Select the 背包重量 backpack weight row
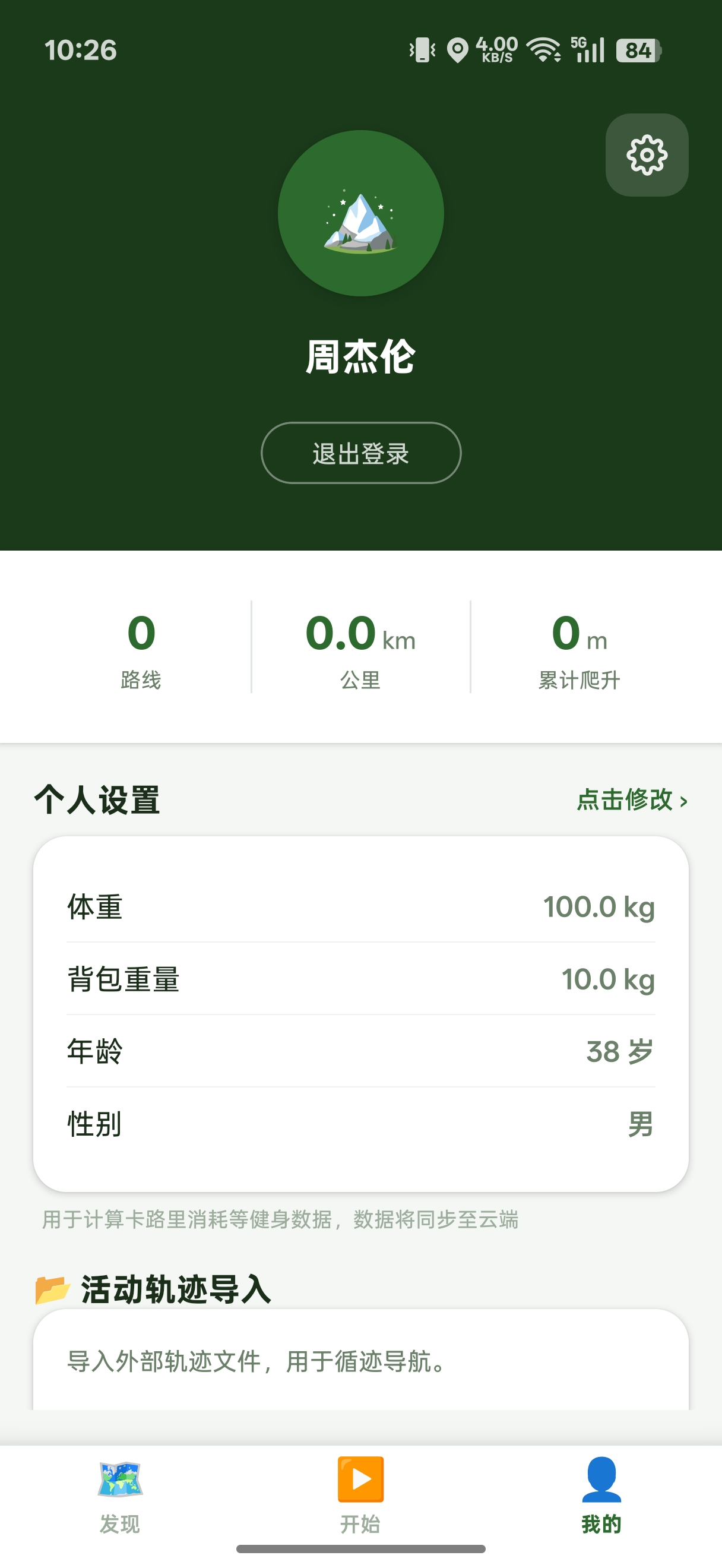The image size is (722, 1568). point(360,980)
